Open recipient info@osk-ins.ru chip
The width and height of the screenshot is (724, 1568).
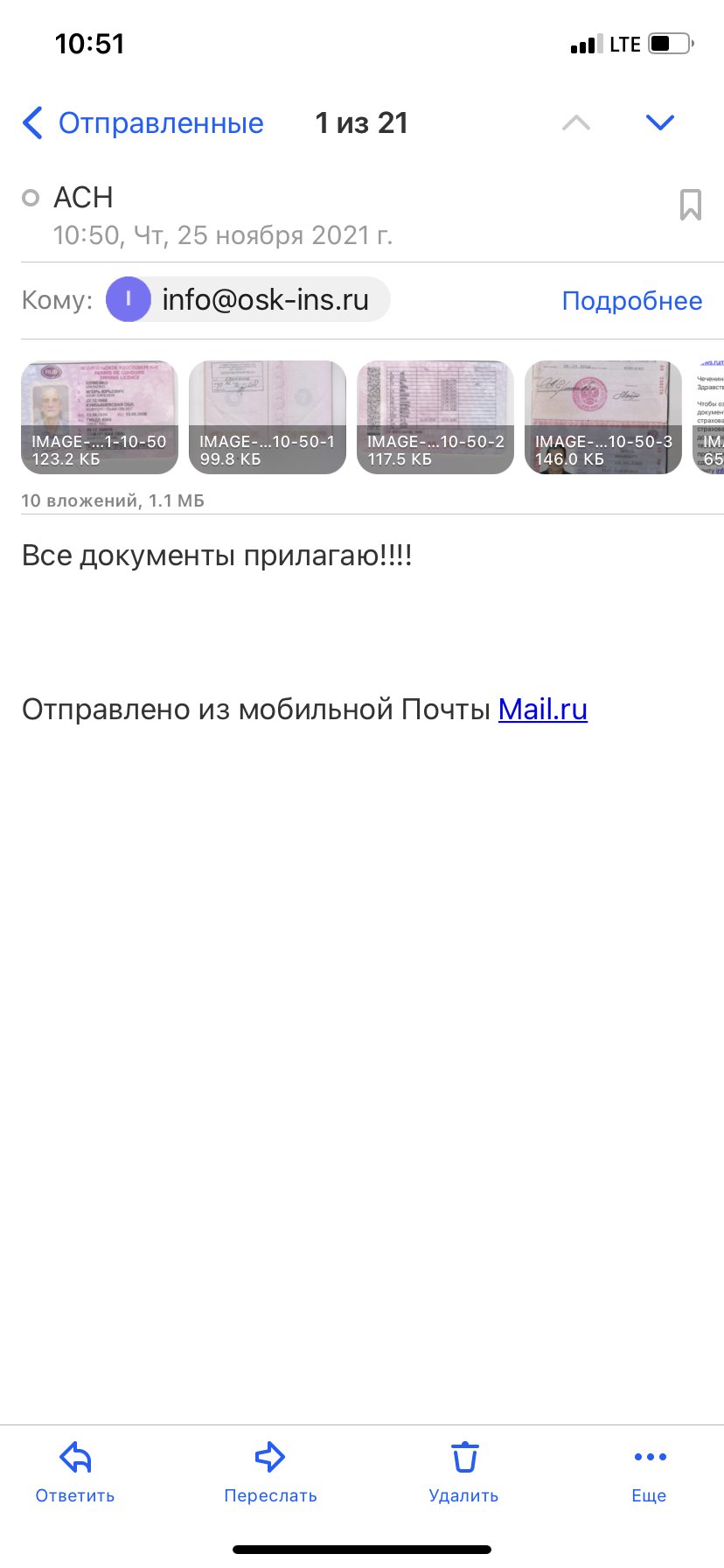[x=248, y=299]
